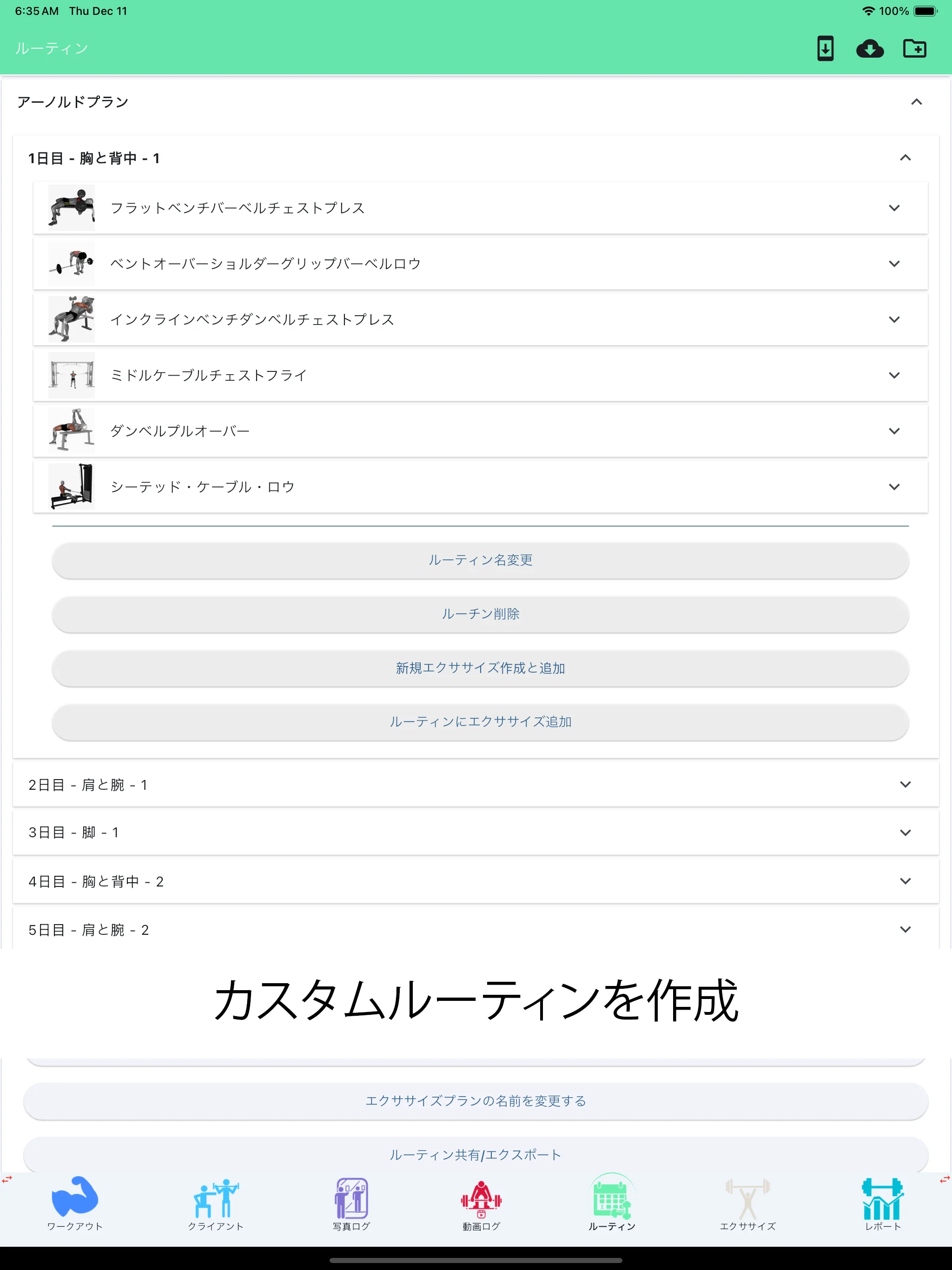This screenshot has width=952, height=1270.
Task: Tap the cloud download icon in top bar
Action: 870,49
